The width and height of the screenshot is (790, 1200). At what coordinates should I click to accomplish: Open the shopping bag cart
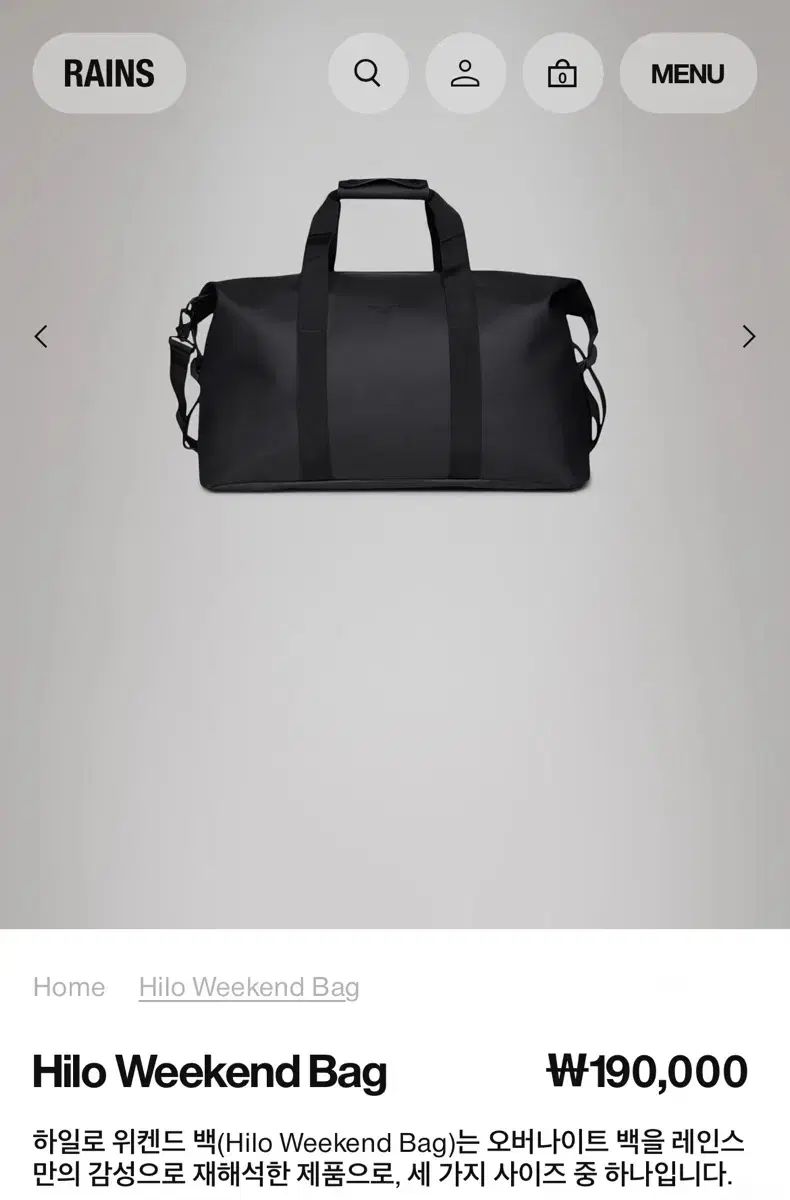562,73
